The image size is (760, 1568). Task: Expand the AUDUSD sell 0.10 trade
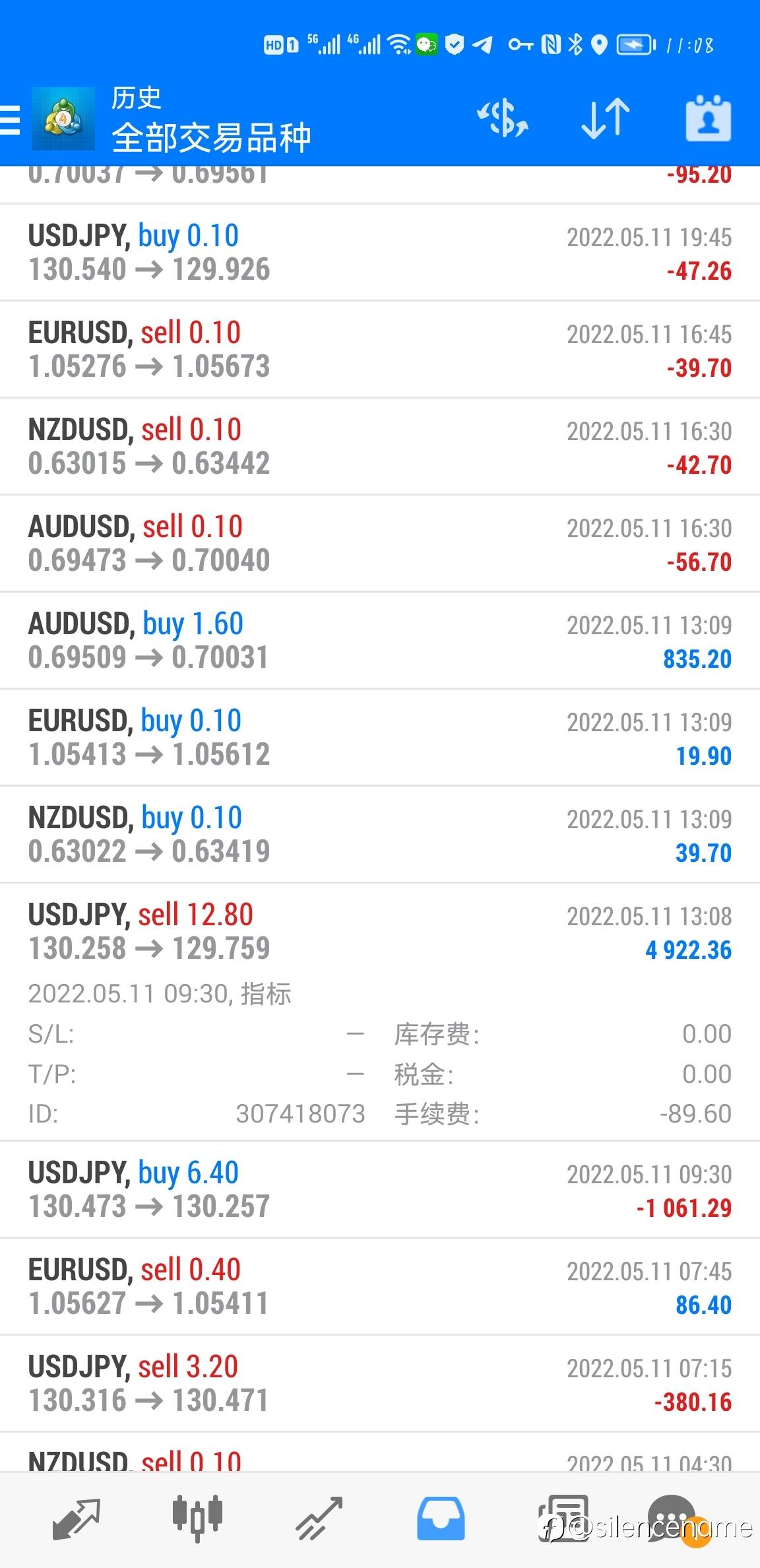click(380, 544)
